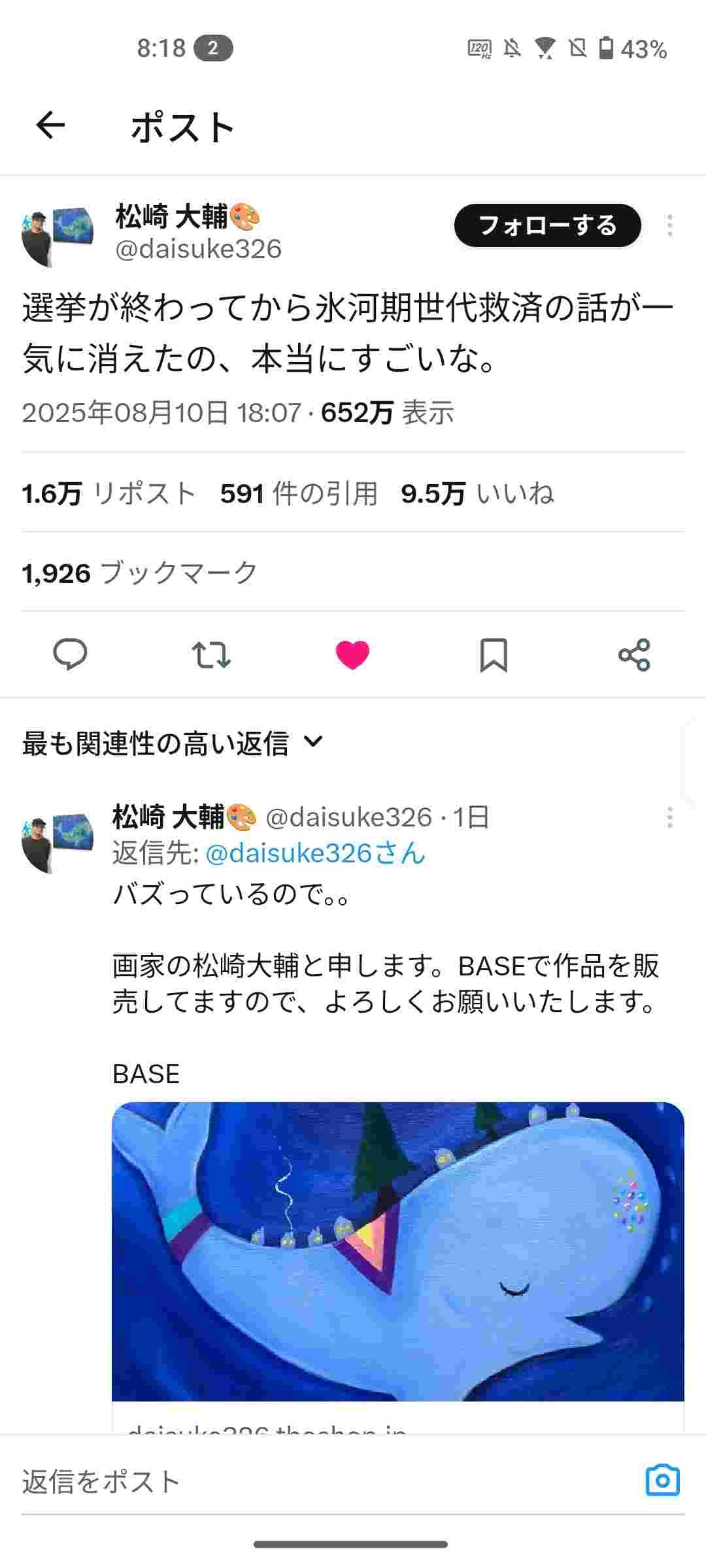Expand 最も関連性の高い返信 sort dropdown

tap(173, 743)
